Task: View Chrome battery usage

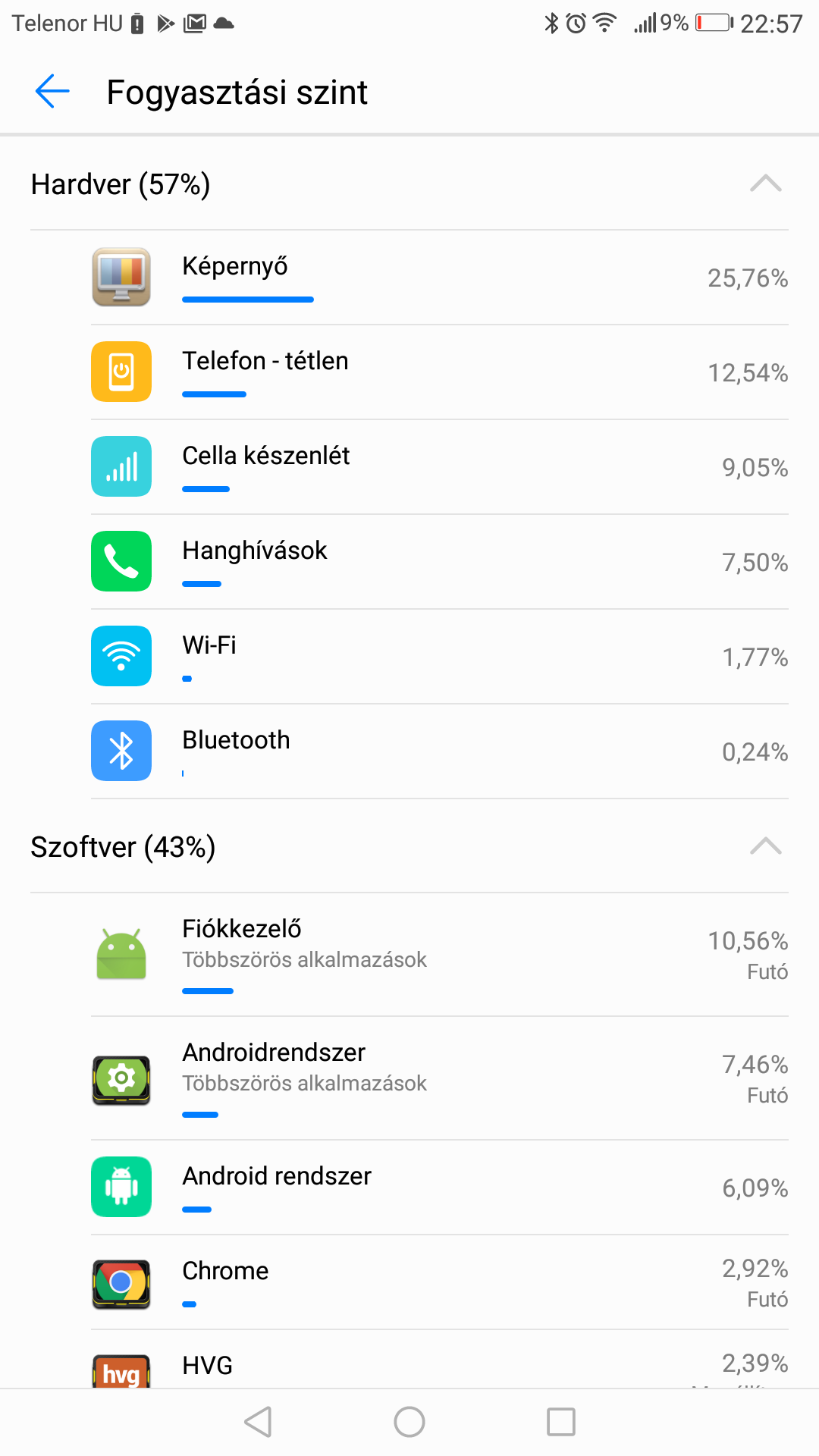Action: tap(440, 1282)
